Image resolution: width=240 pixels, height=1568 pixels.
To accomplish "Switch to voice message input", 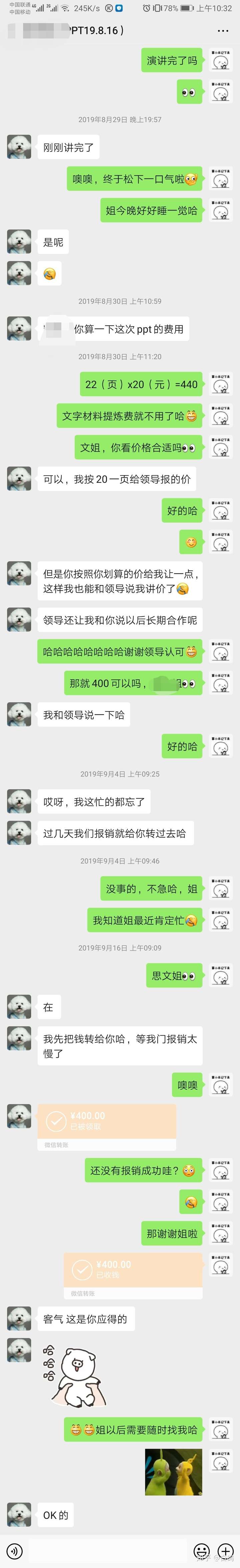I will pos(13,1551).
